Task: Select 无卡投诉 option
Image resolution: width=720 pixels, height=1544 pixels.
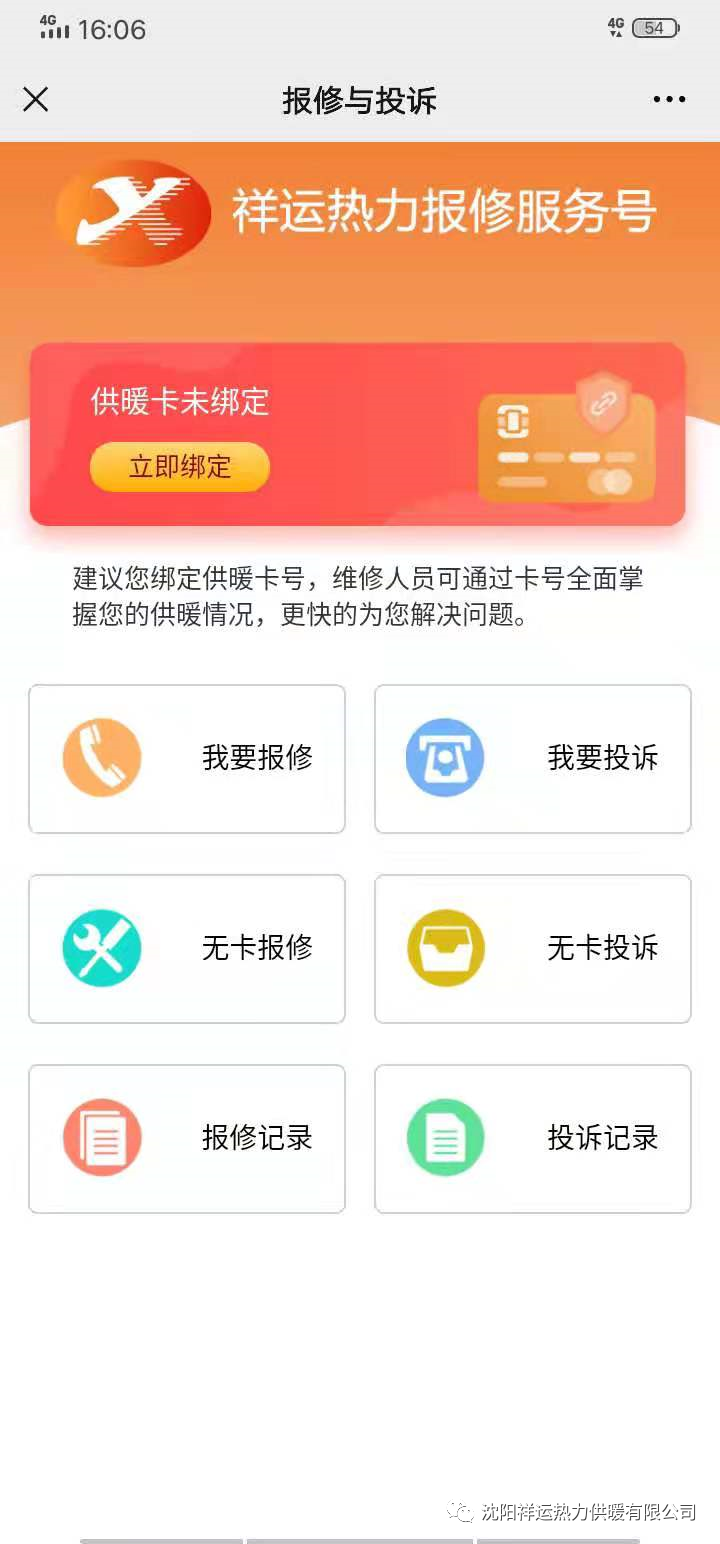Action: click(x=532, y=948)
